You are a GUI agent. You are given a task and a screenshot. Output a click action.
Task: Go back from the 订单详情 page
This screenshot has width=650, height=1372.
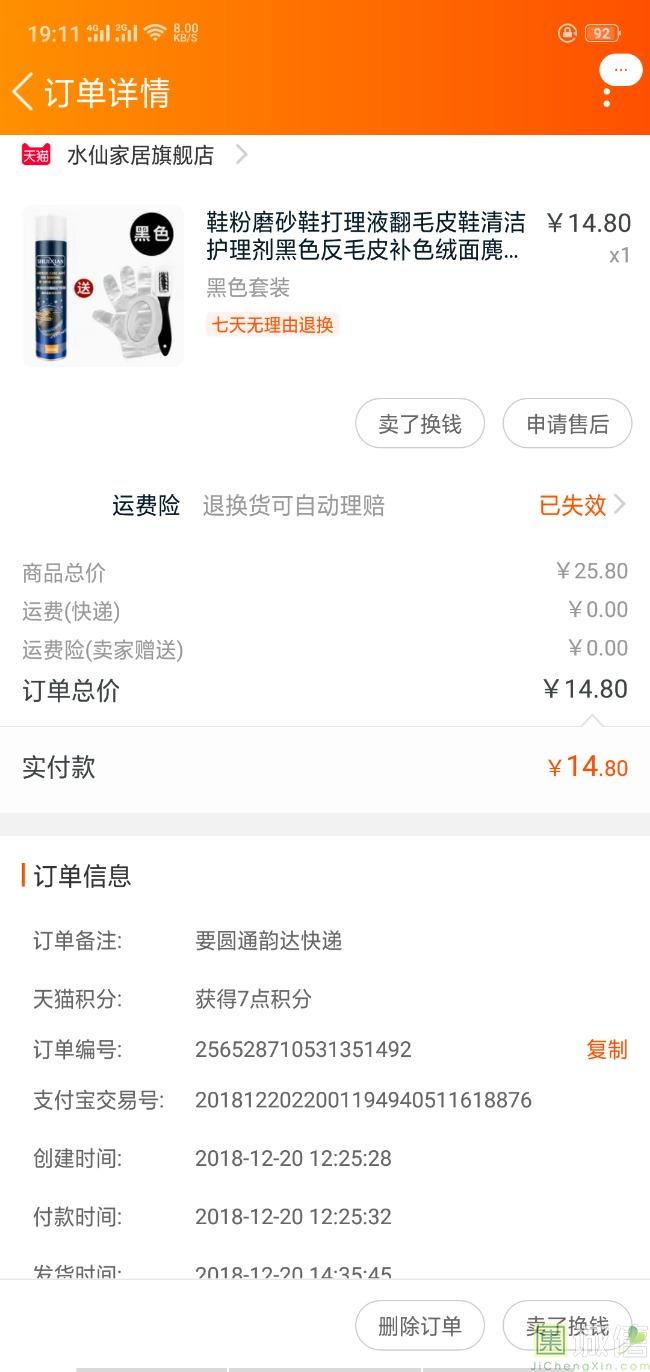(24, 92)
